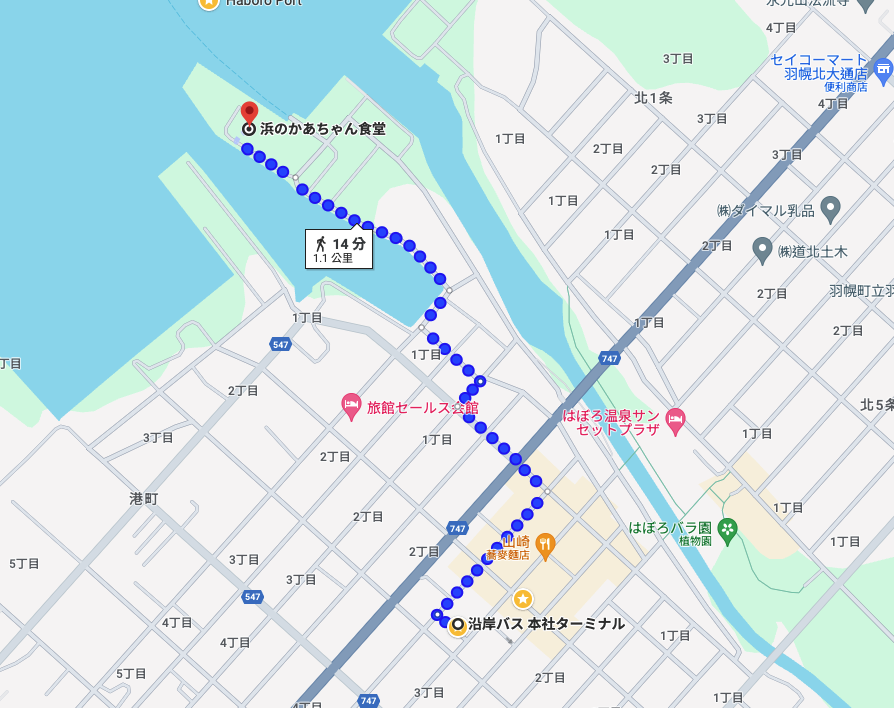
Task: Open the セイコーマート 羽幌北大通店 store marker
Action: pyautogui.click(x=882, y=68)
